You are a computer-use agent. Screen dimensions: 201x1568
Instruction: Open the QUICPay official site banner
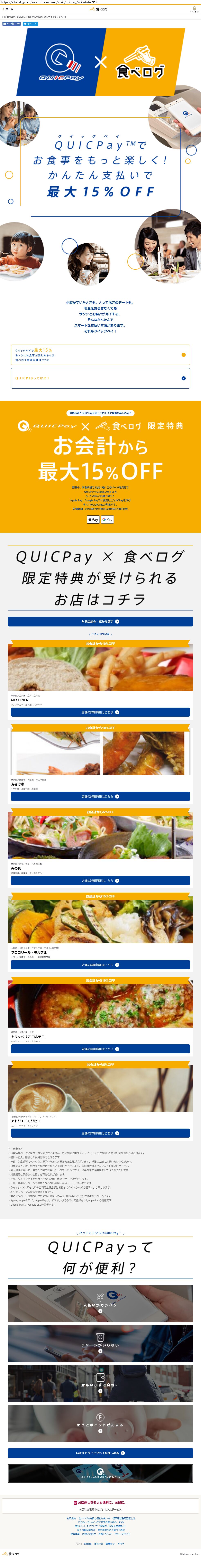[100, 1474]
